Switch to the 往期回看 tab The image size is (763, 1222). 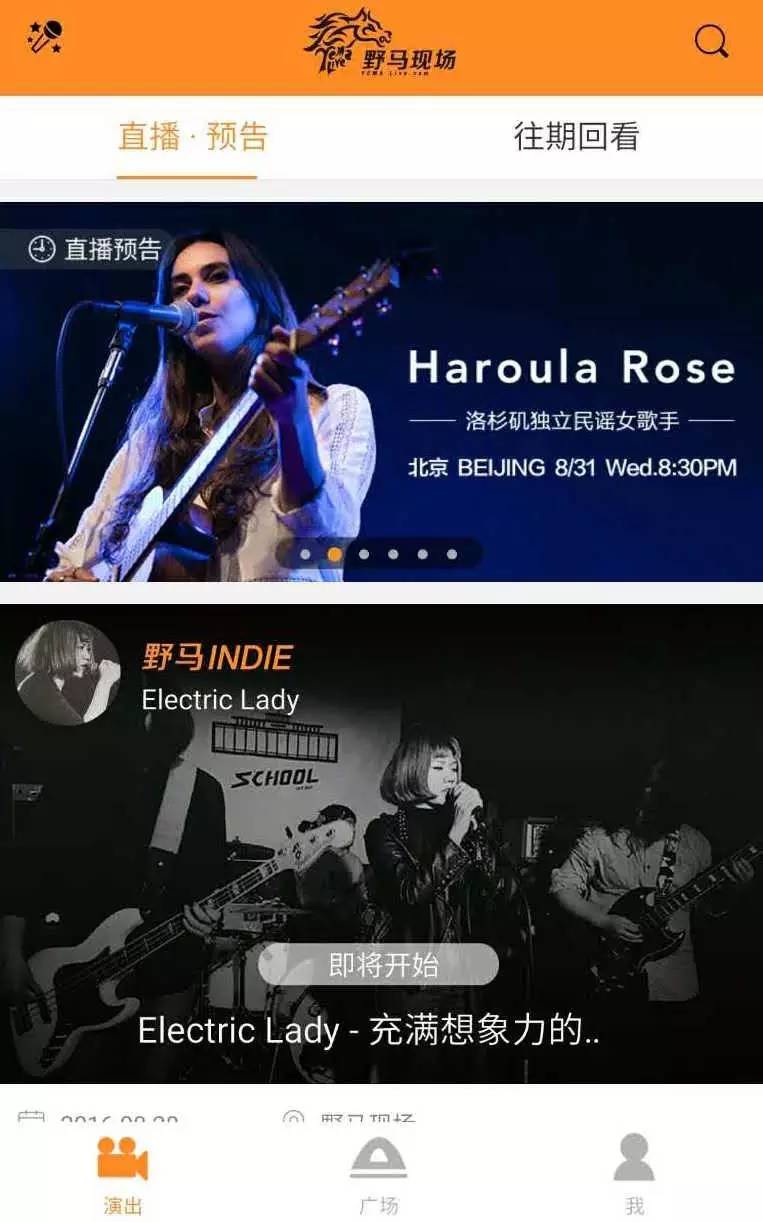(x=576, y=136)
